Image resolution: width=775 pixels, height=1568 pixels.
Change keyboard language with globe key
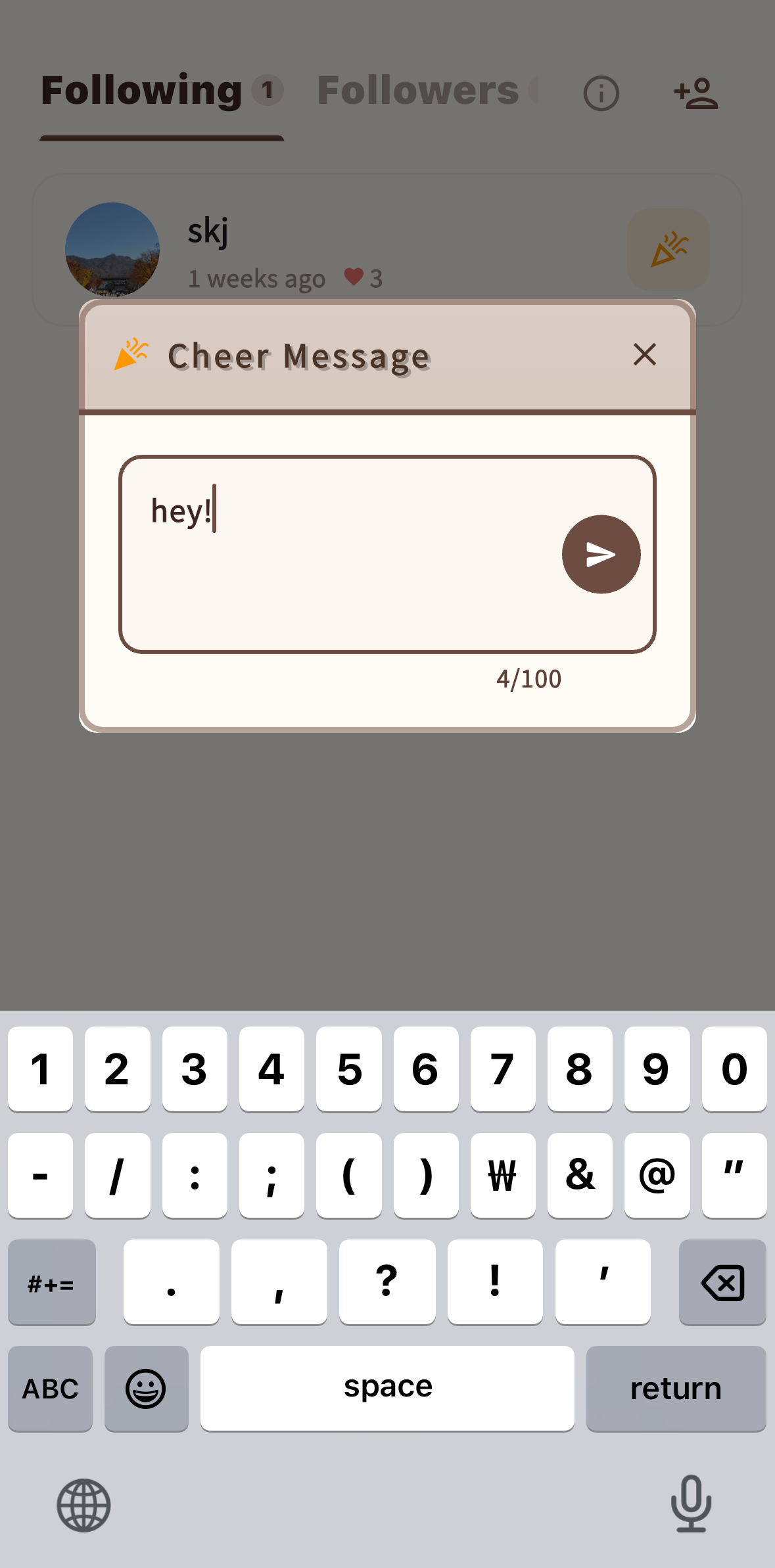pos(83,1505)
